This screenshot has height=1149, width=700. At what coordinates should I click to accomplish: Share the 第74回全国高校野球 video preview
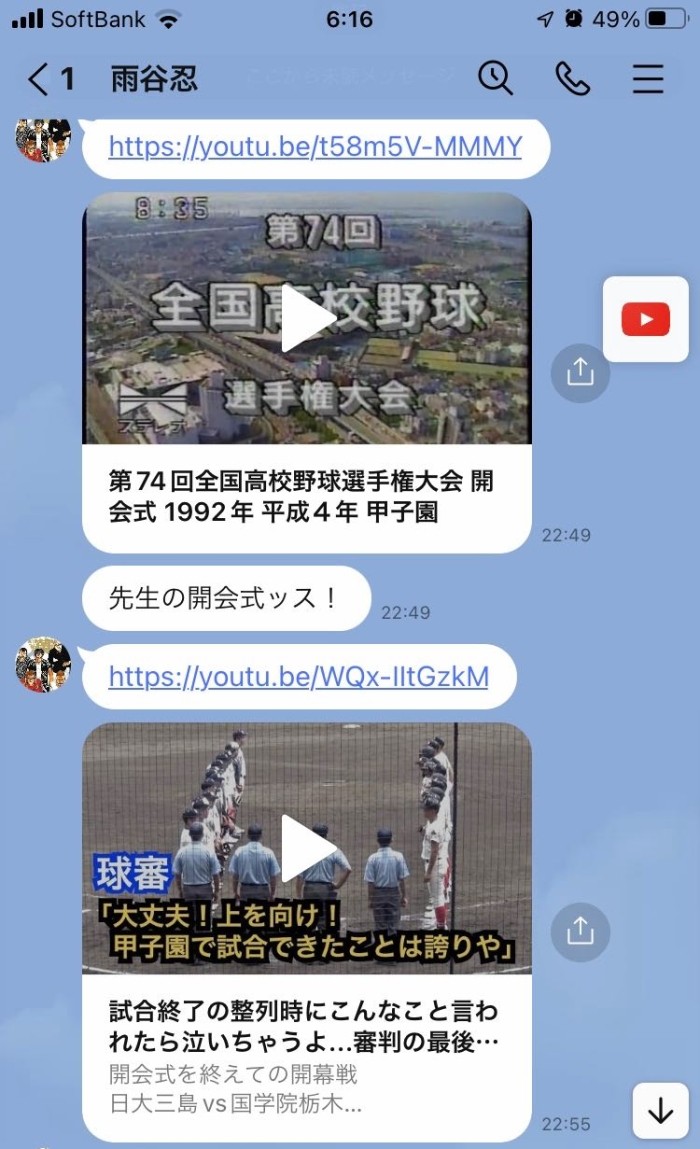(x=580, y=373)
